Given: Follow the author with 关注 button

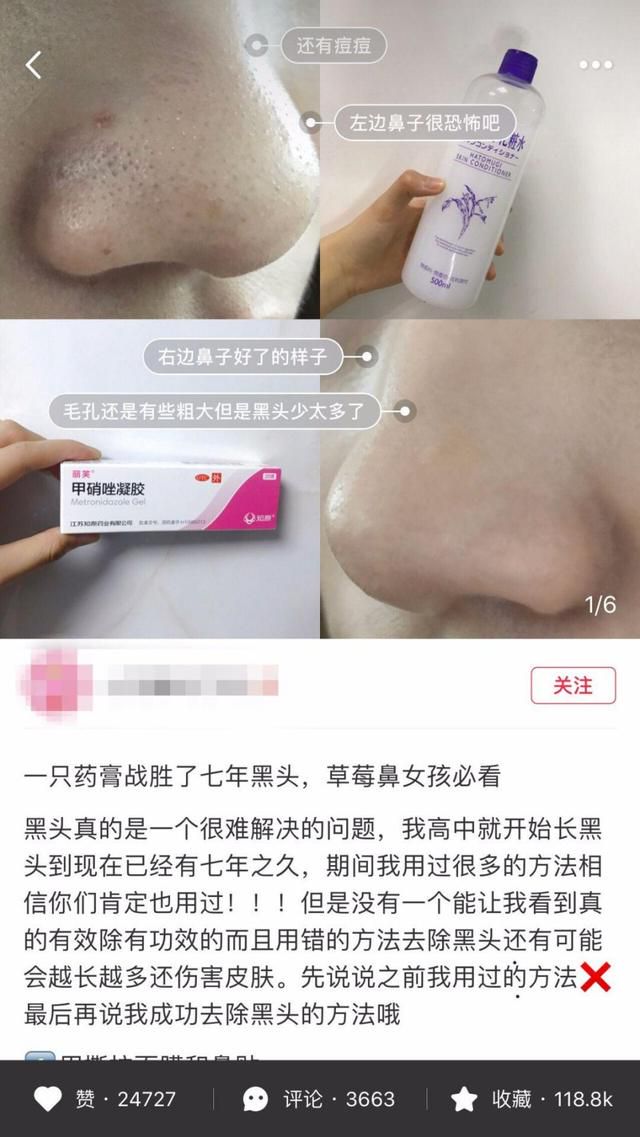Looking at the screenshot, I should [573, 685].
